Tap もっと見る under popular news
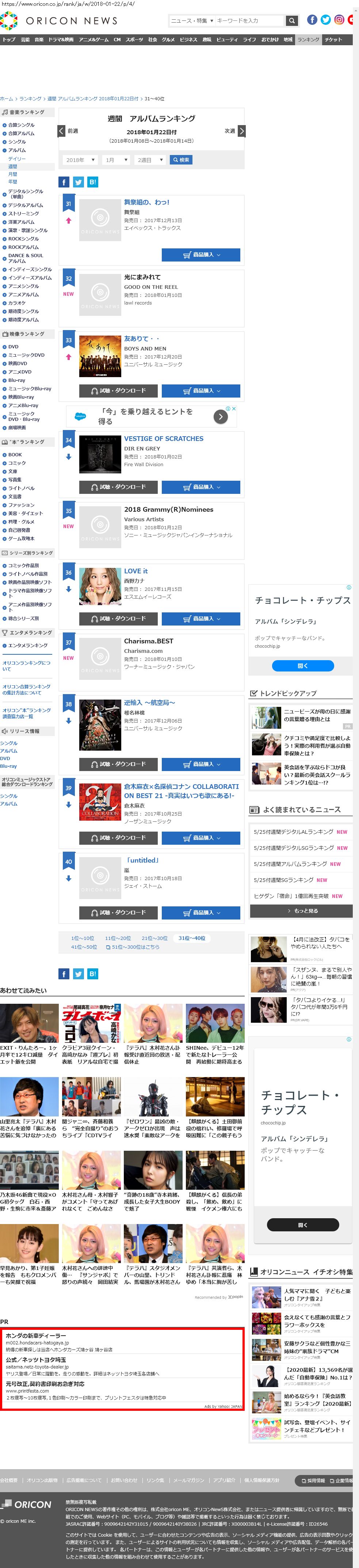The height and width of the screenshot is (1568, 359). (301, 911)
